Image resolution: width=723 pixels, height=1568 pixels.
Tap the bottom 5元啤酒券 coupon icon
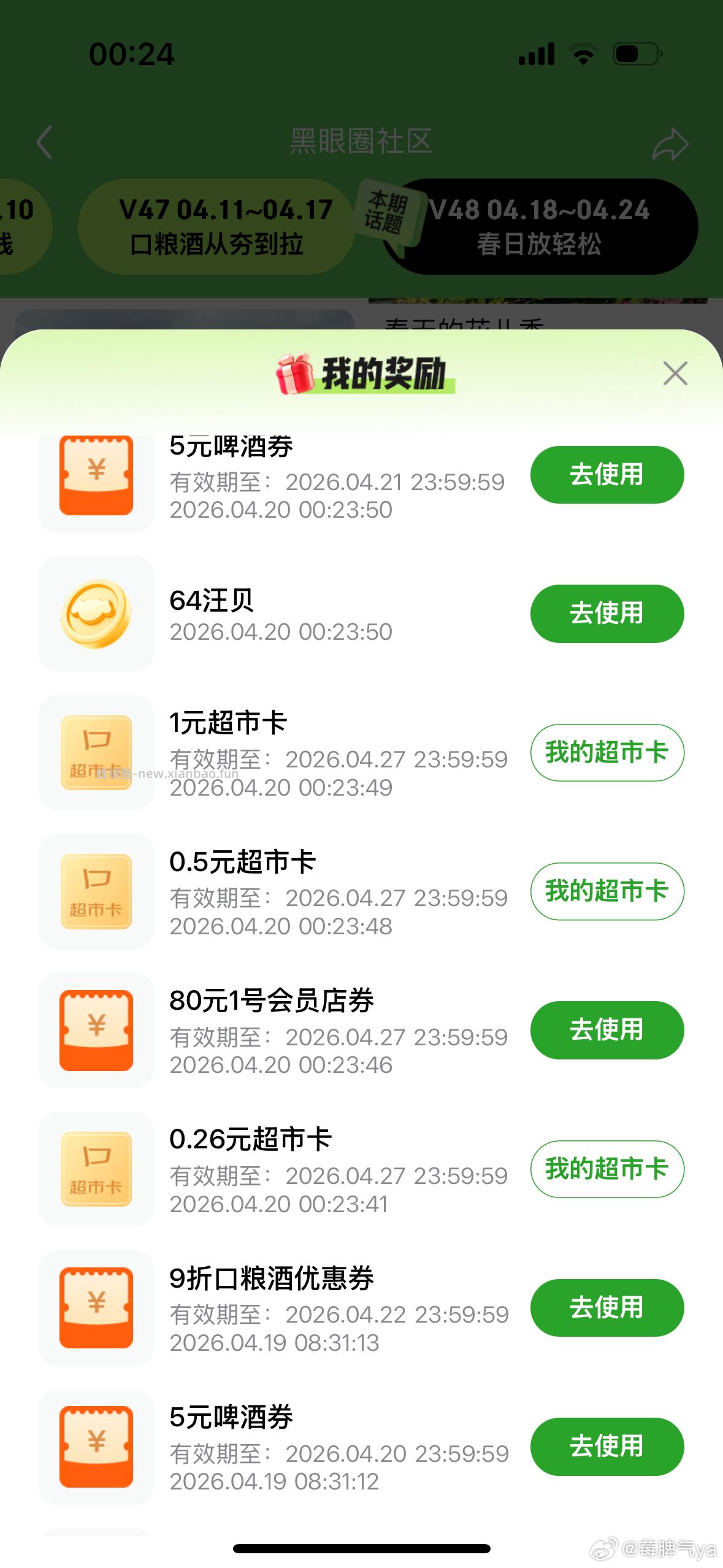coord(96,1448)
